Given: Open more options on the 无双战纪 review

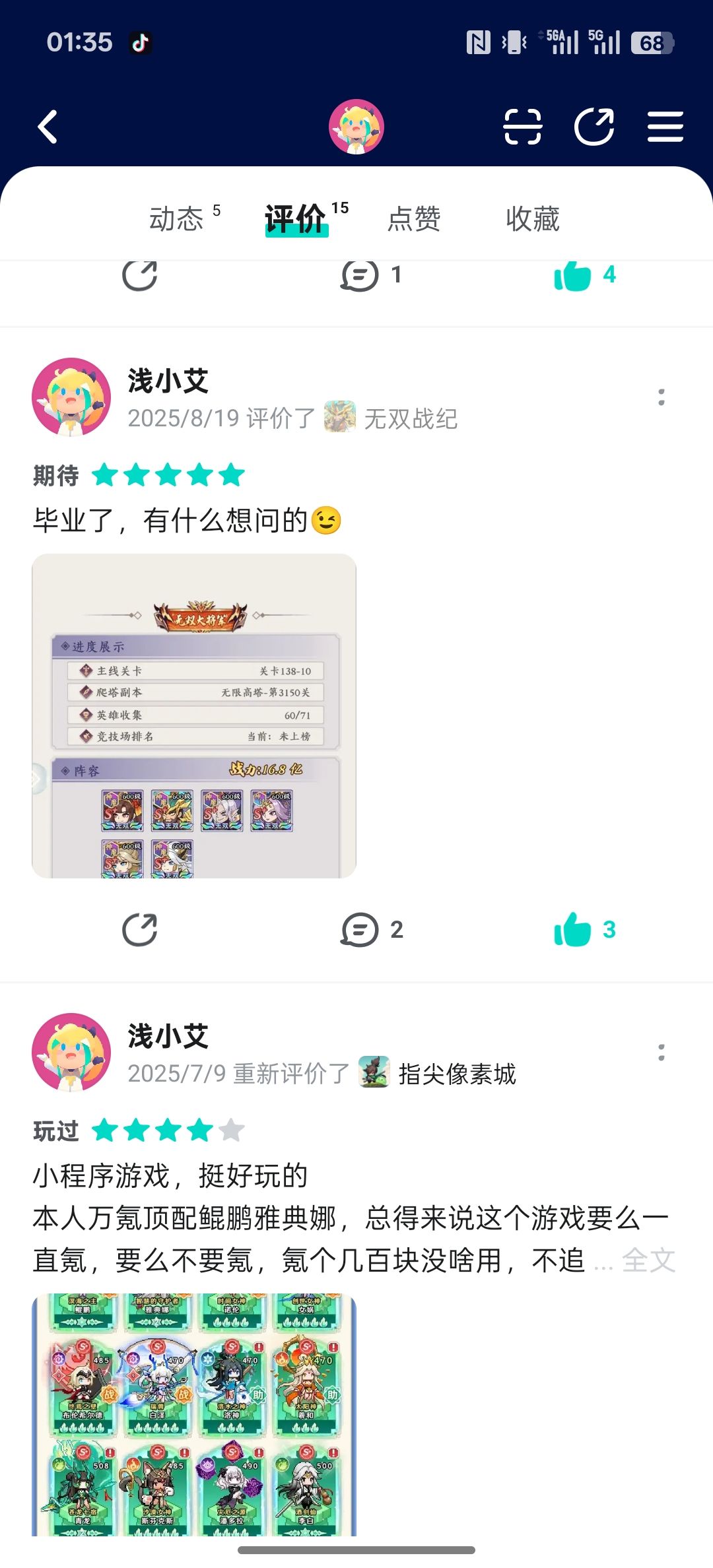Looking at the screenshot, I should [x=661, y=397].
